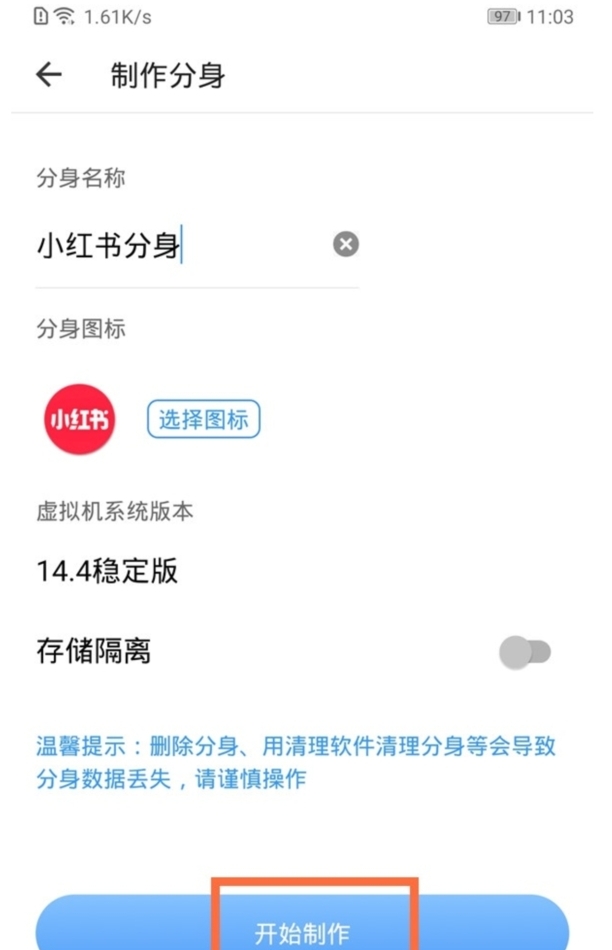Tap 选择图标 to choose an icon
This screenshot has height=950, width=612.
coord(203,420)
